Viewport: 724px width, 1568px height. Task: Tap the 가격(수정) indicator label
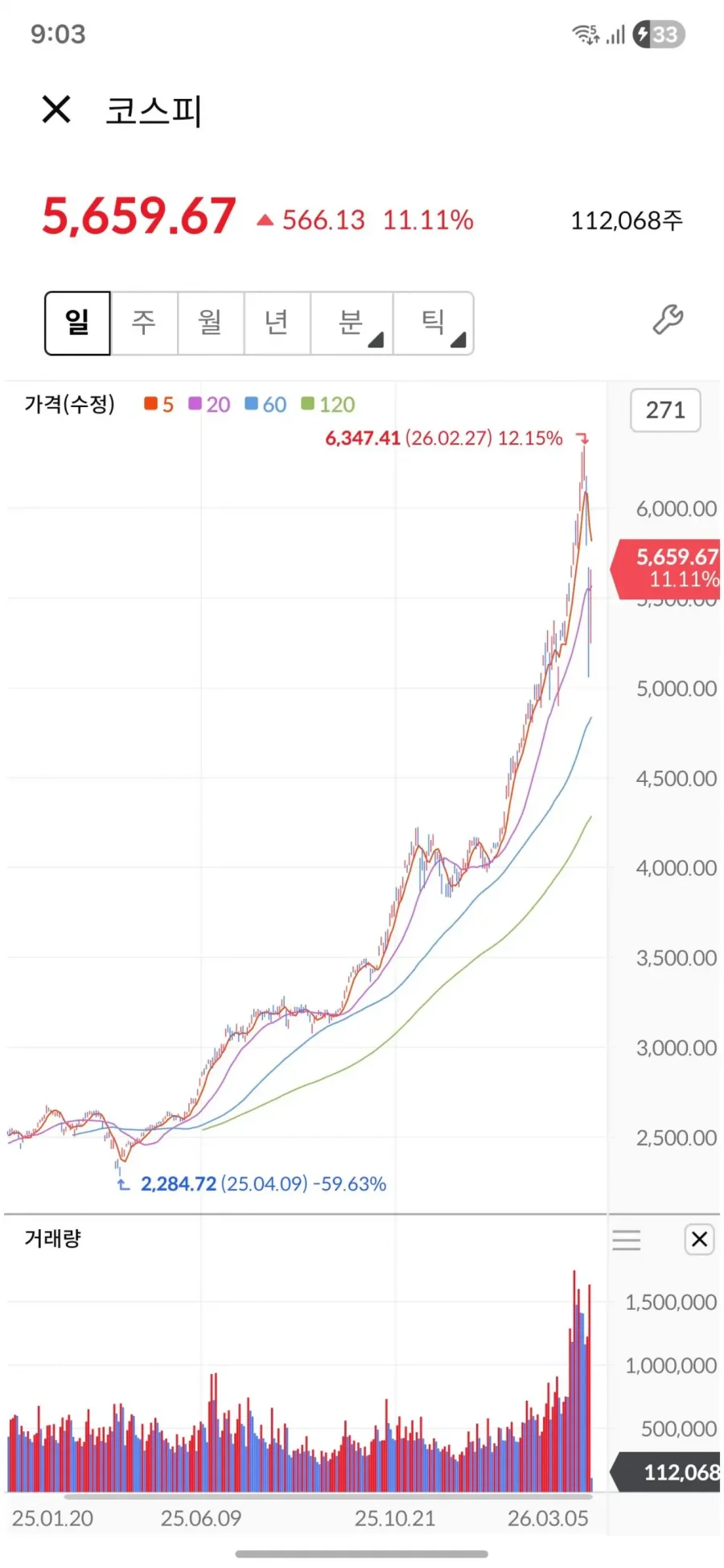70,404
